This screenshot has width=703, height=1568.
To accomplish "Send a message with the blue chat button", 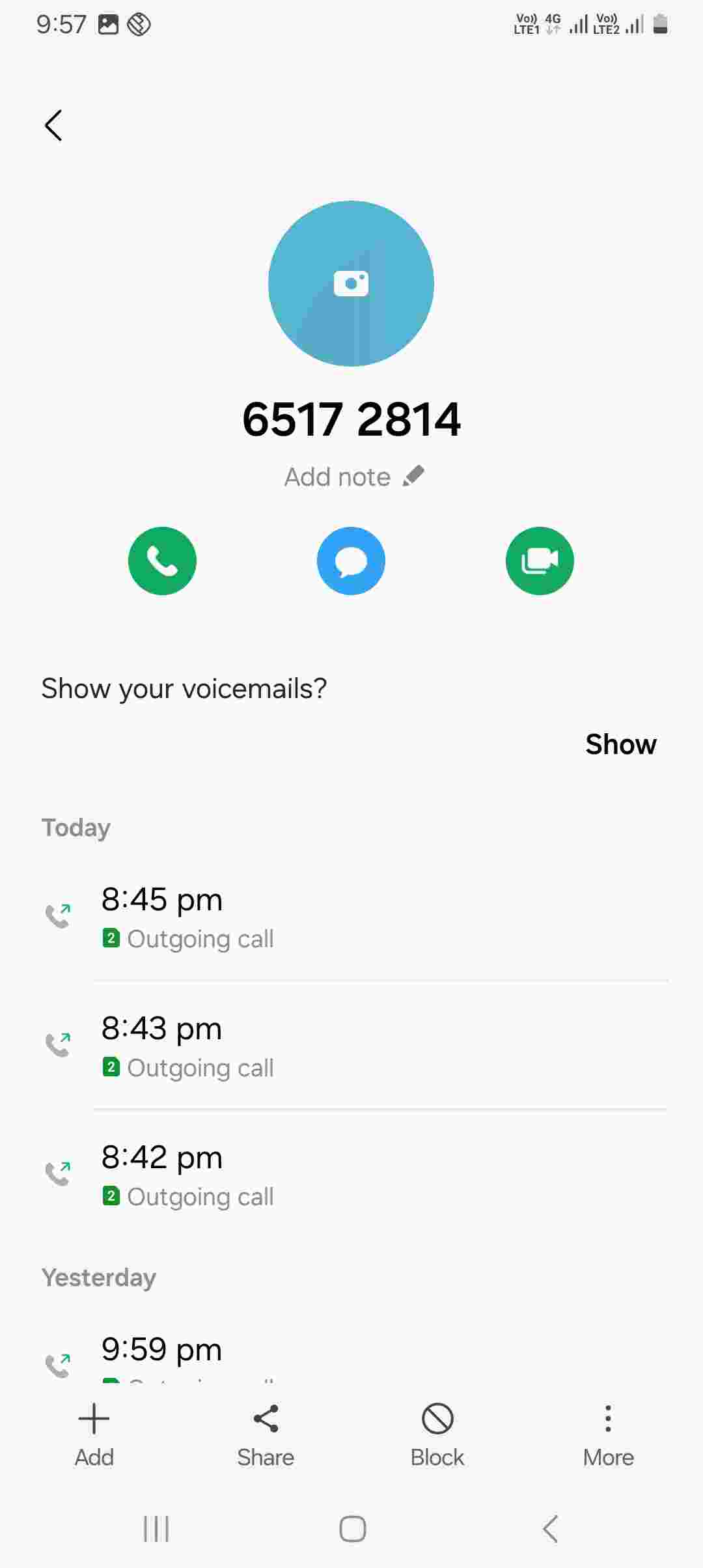I will coord(351,561).
